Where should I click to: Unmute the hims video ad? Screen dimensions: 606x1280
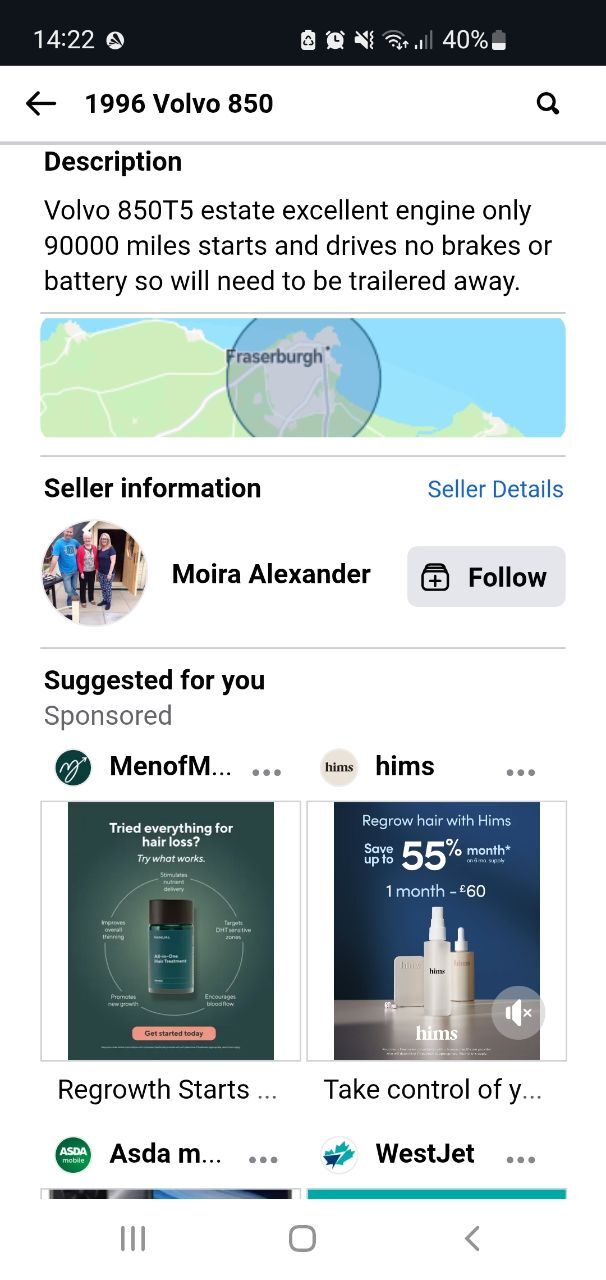click(518, 1013)
